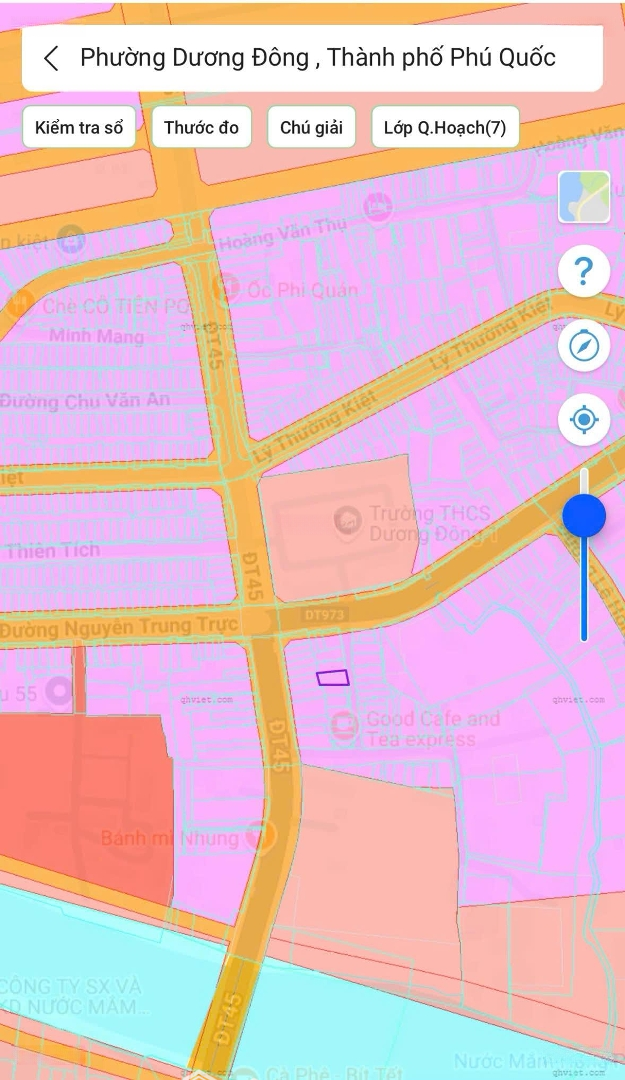Go back using the arrow icon
Viewport: 625px width, 1080px height.
[52, 58]
